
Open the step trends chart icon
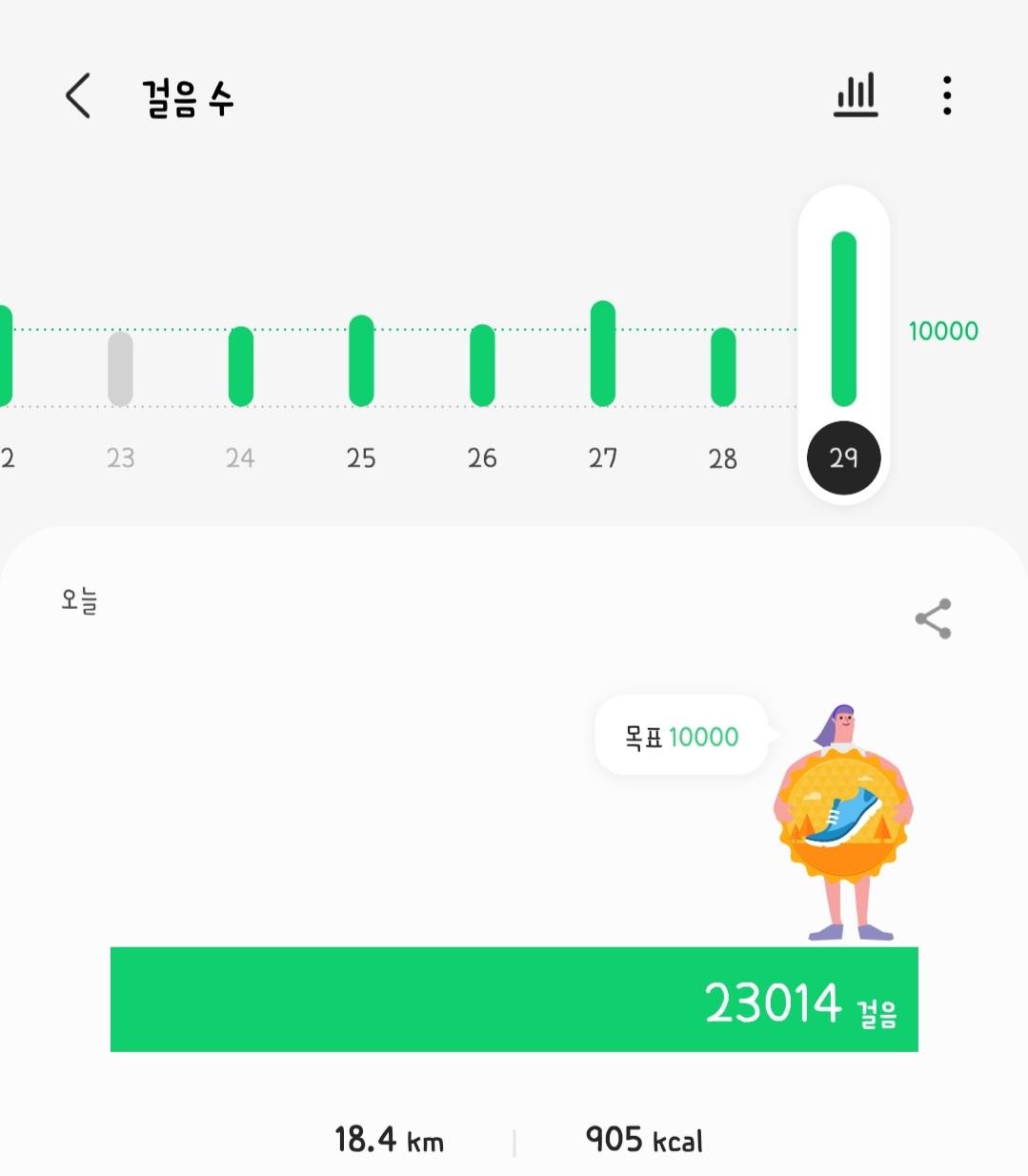click(x=856, y=95)
